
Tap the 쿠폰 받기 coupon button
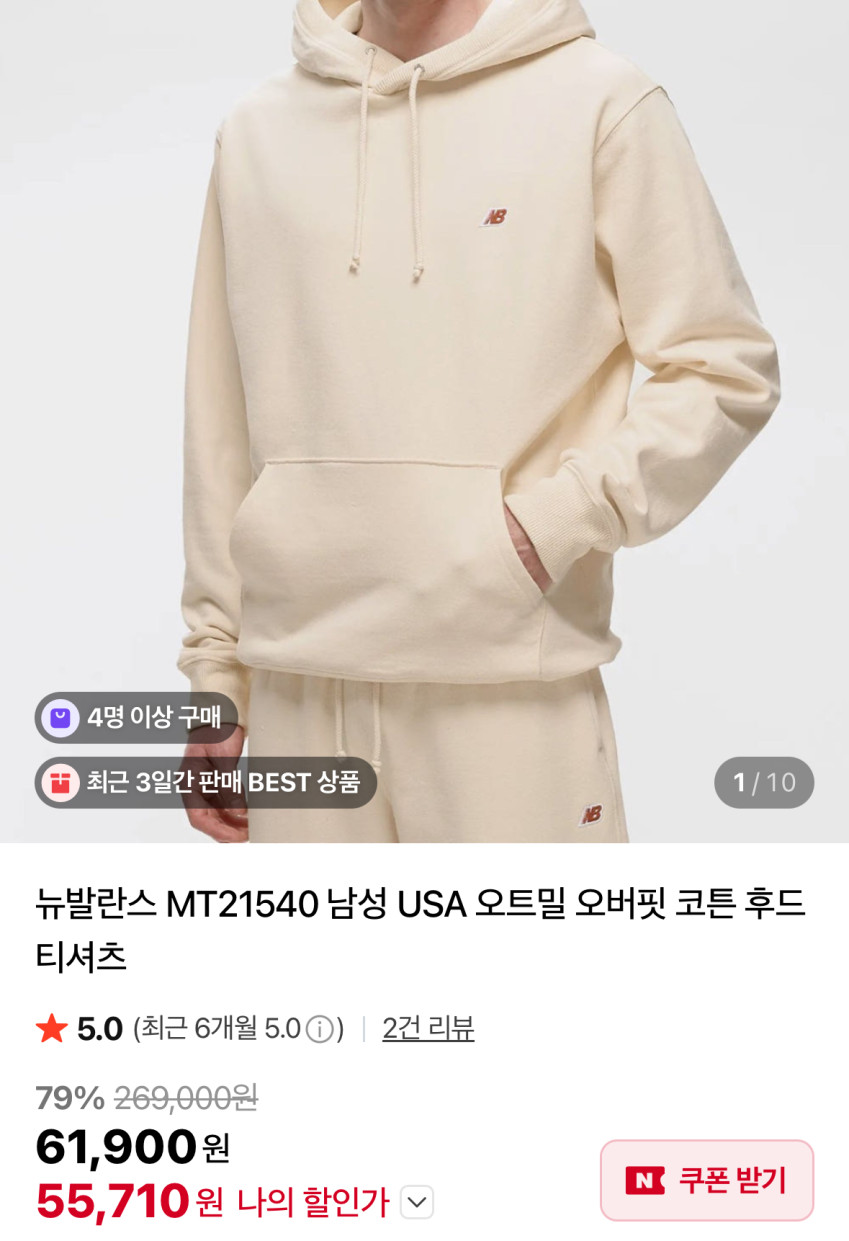706,1180
